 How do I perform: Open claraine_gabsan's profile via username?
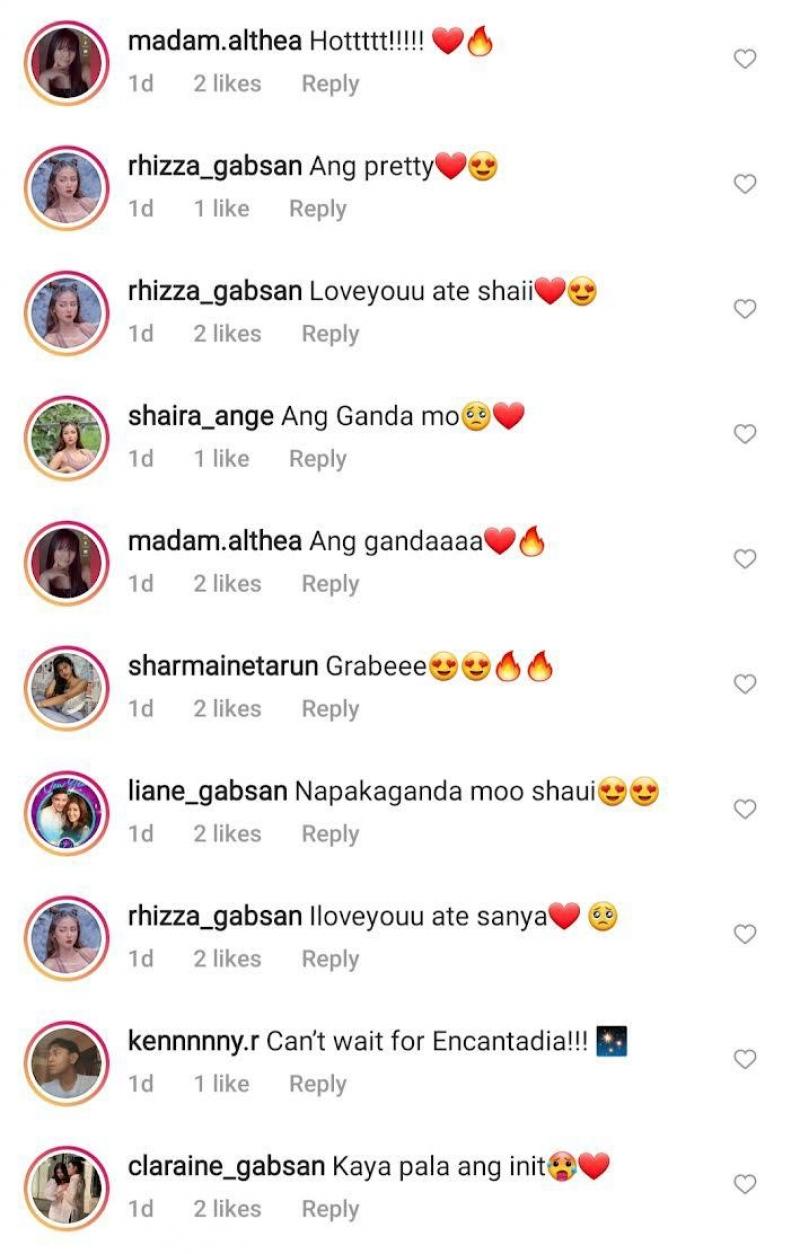[226, 1166]
